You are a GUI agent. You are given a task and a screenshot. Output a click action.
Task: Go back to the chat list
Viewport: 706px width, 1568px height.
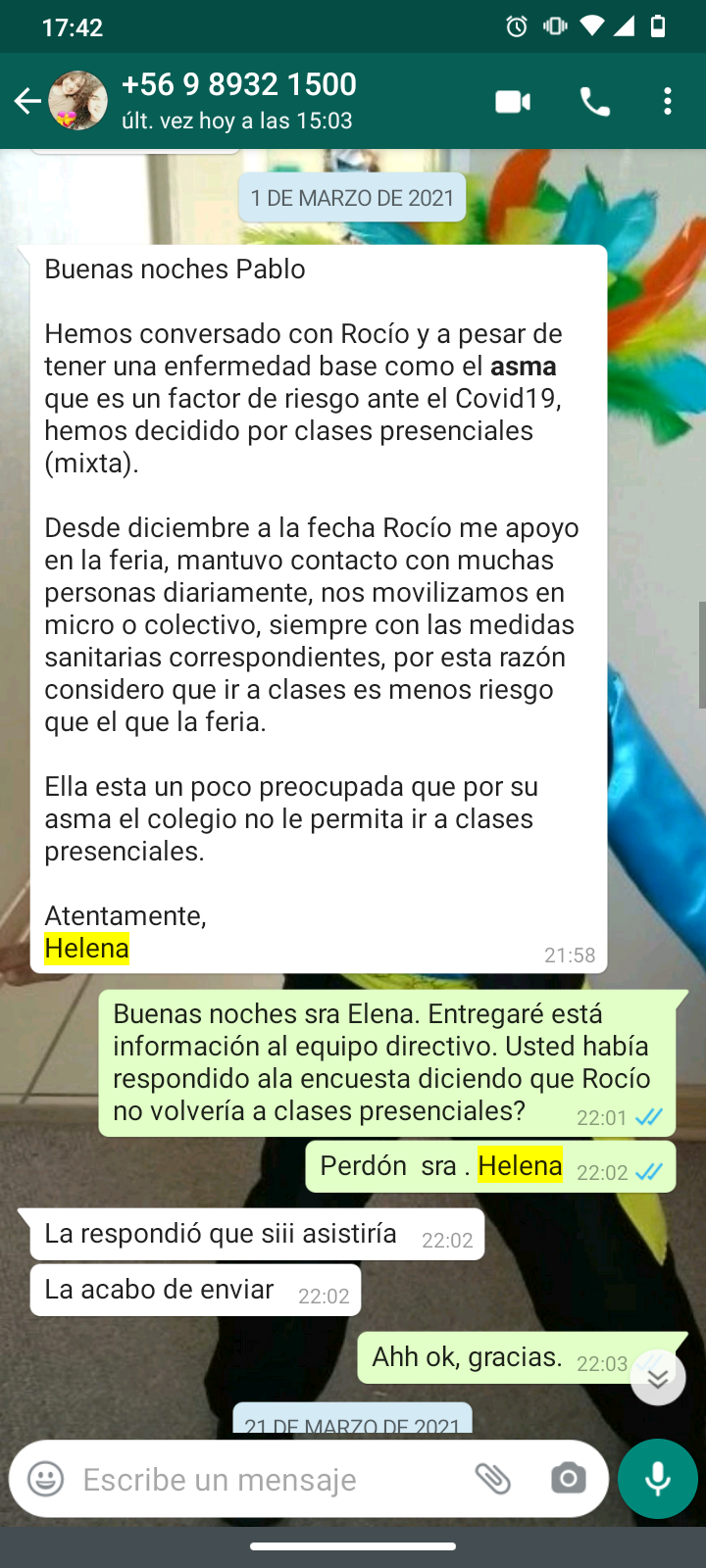pos(27,101)
